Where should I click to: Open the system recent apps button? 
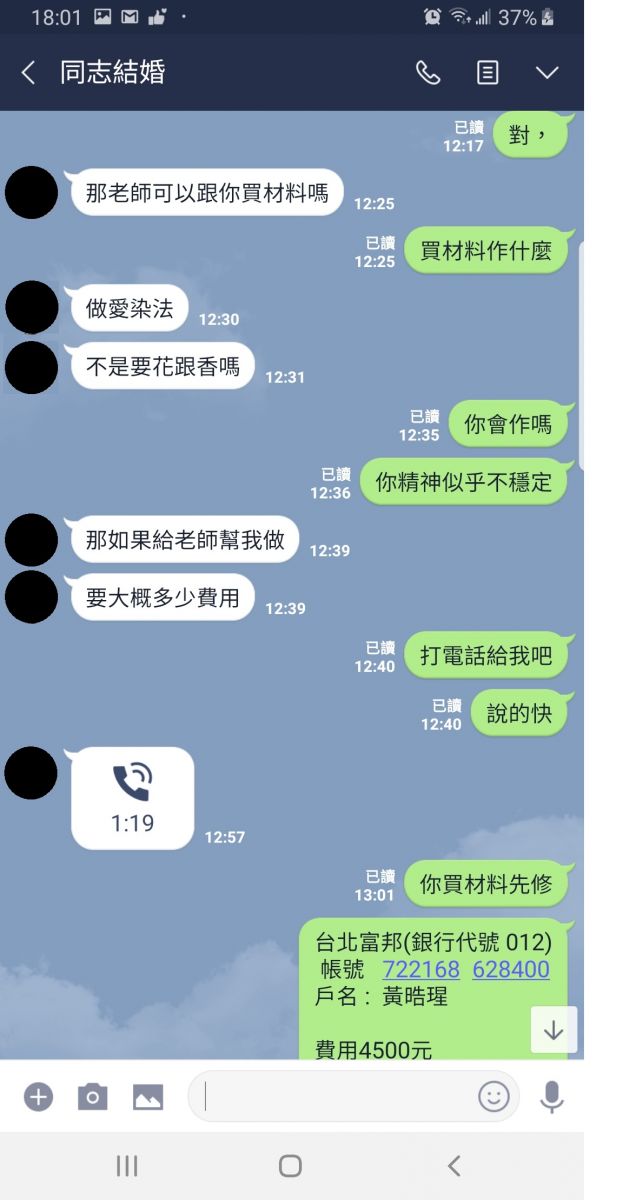(126, 1165)
